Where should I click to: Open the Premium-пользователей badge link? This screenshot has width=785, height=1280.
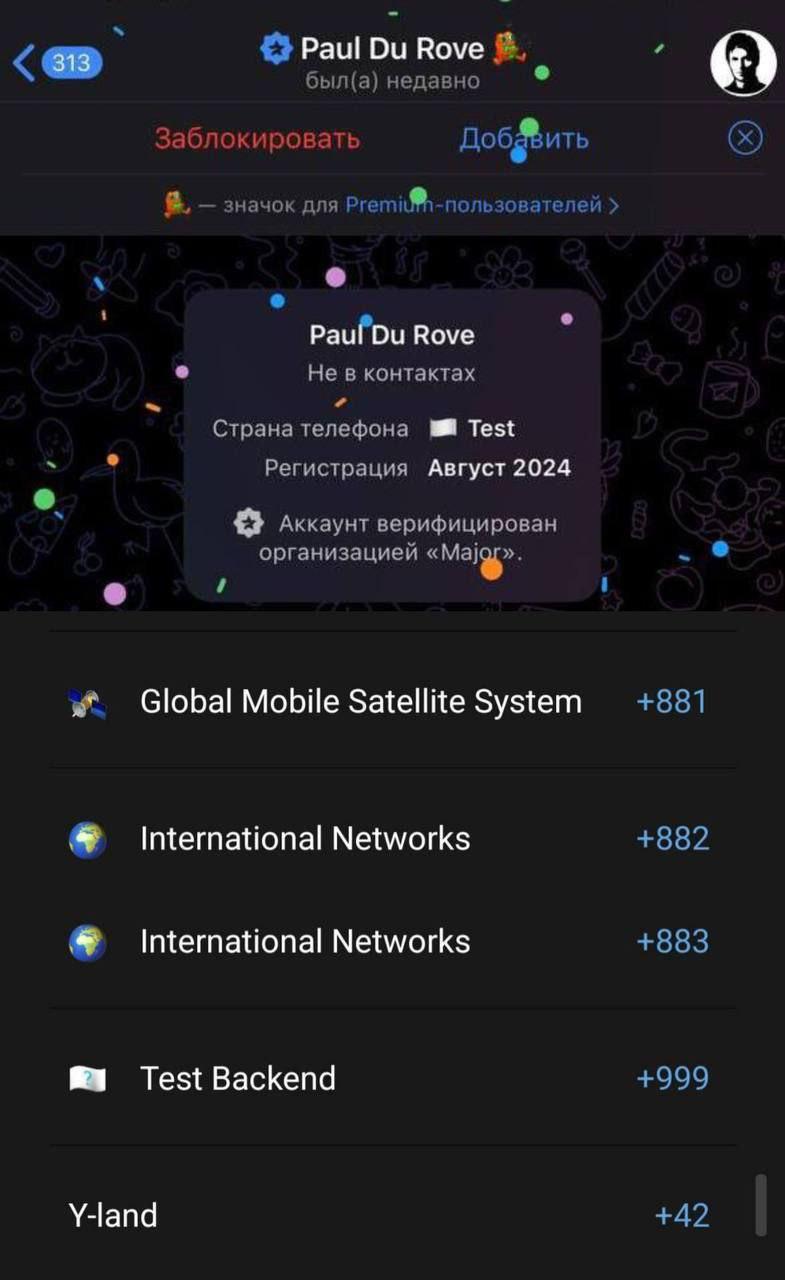(480, 205)
